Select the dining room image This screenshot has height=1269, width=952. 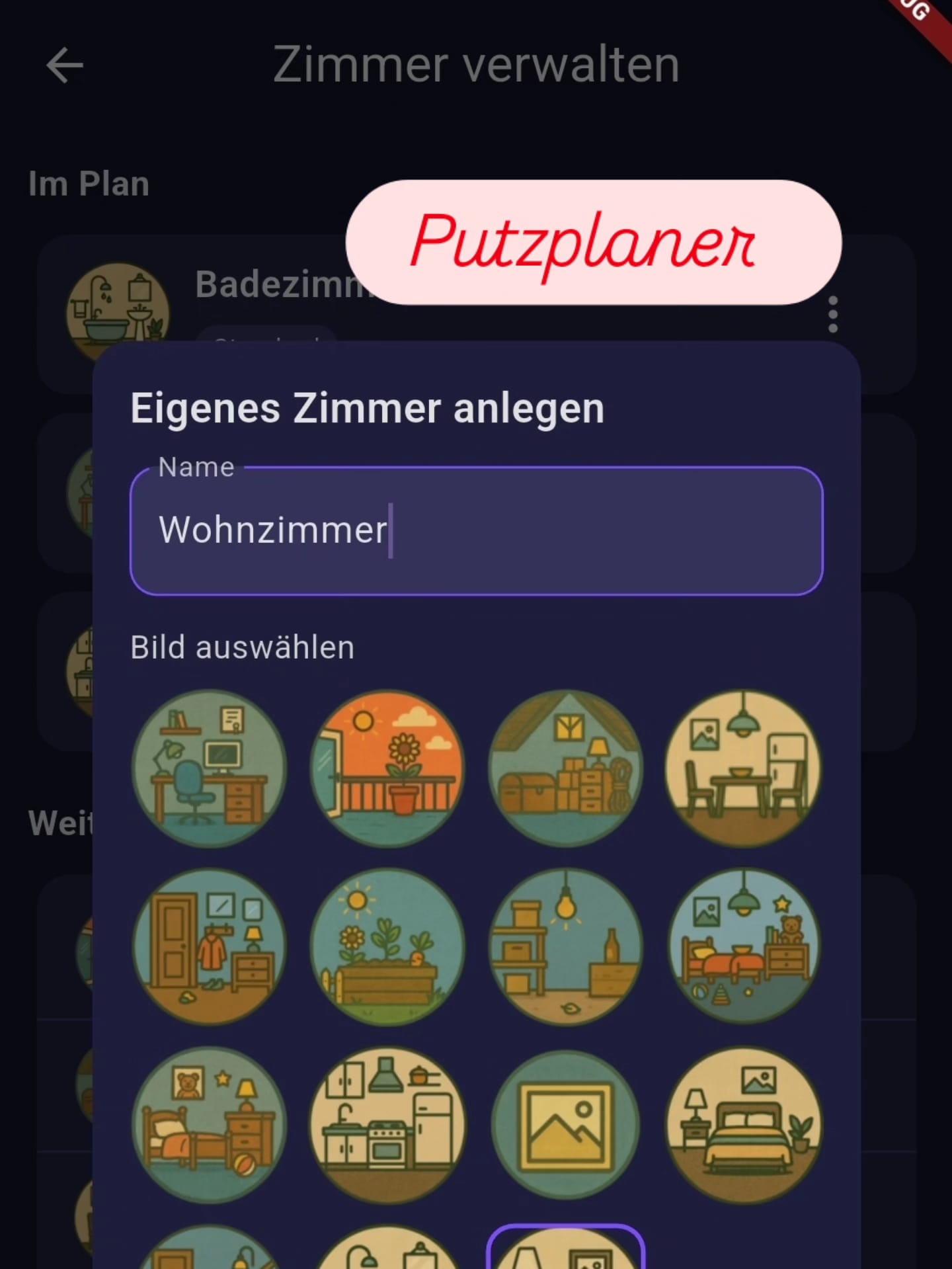coord(742,766)
